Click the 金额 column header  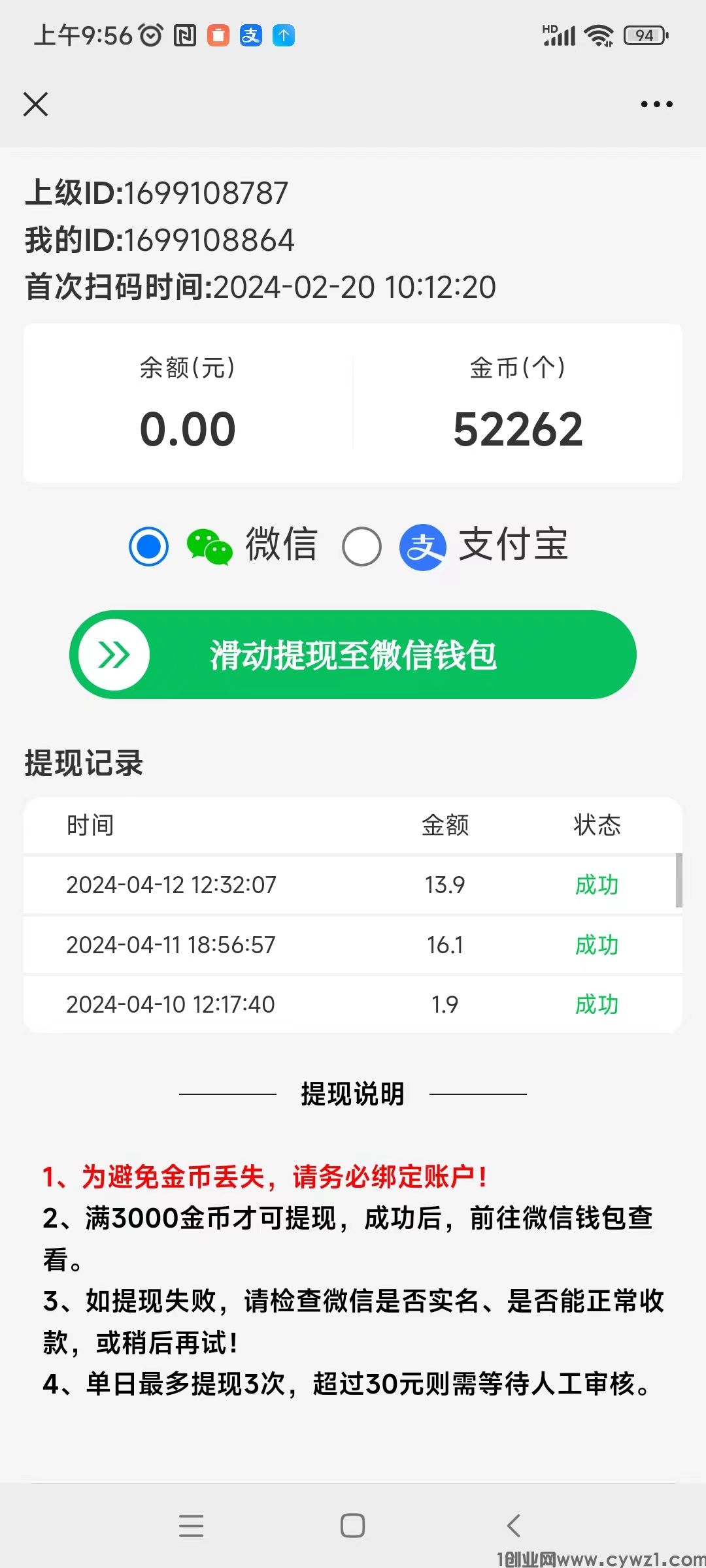coord(446,825)
